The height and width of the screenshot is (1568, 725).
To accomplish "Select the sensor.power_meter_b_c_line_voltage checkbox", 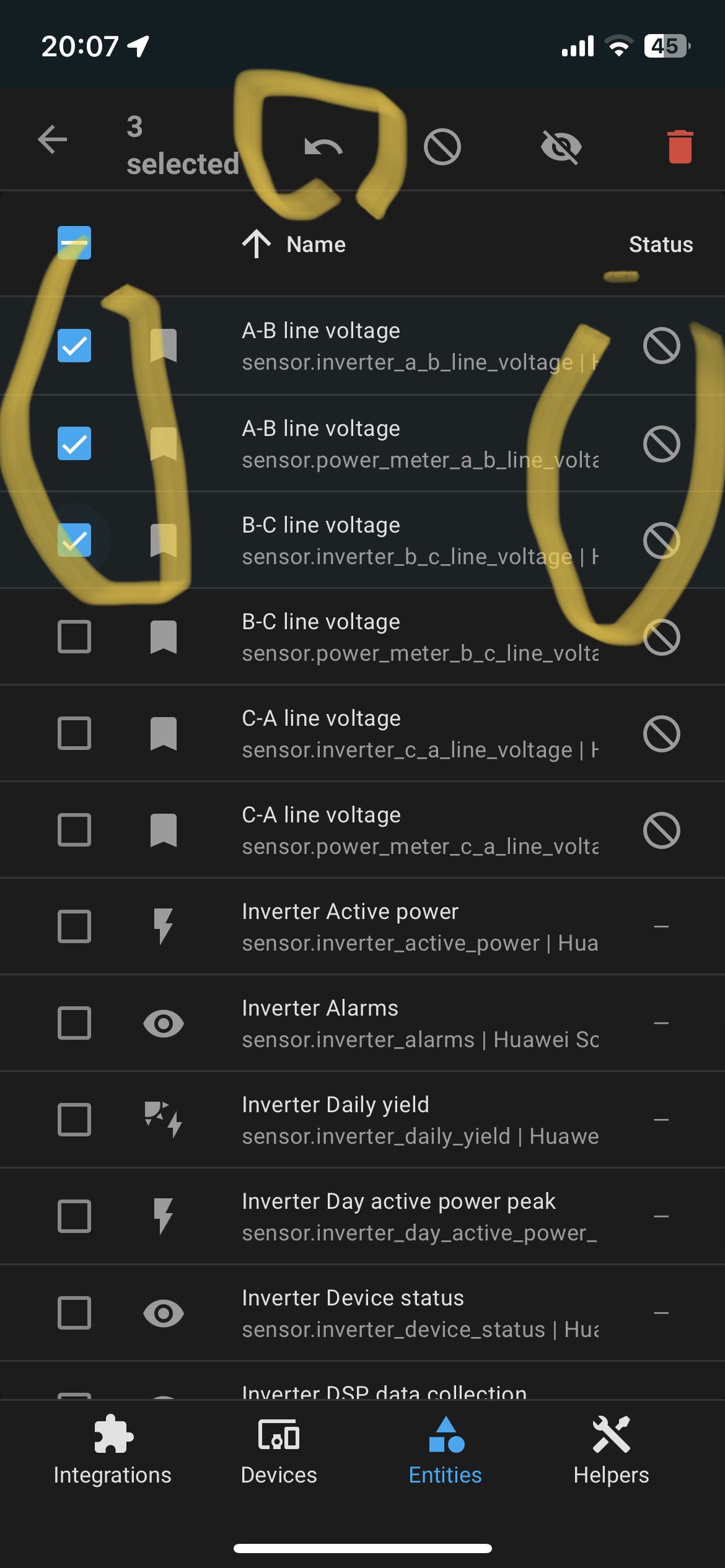I will pos(74,637).
